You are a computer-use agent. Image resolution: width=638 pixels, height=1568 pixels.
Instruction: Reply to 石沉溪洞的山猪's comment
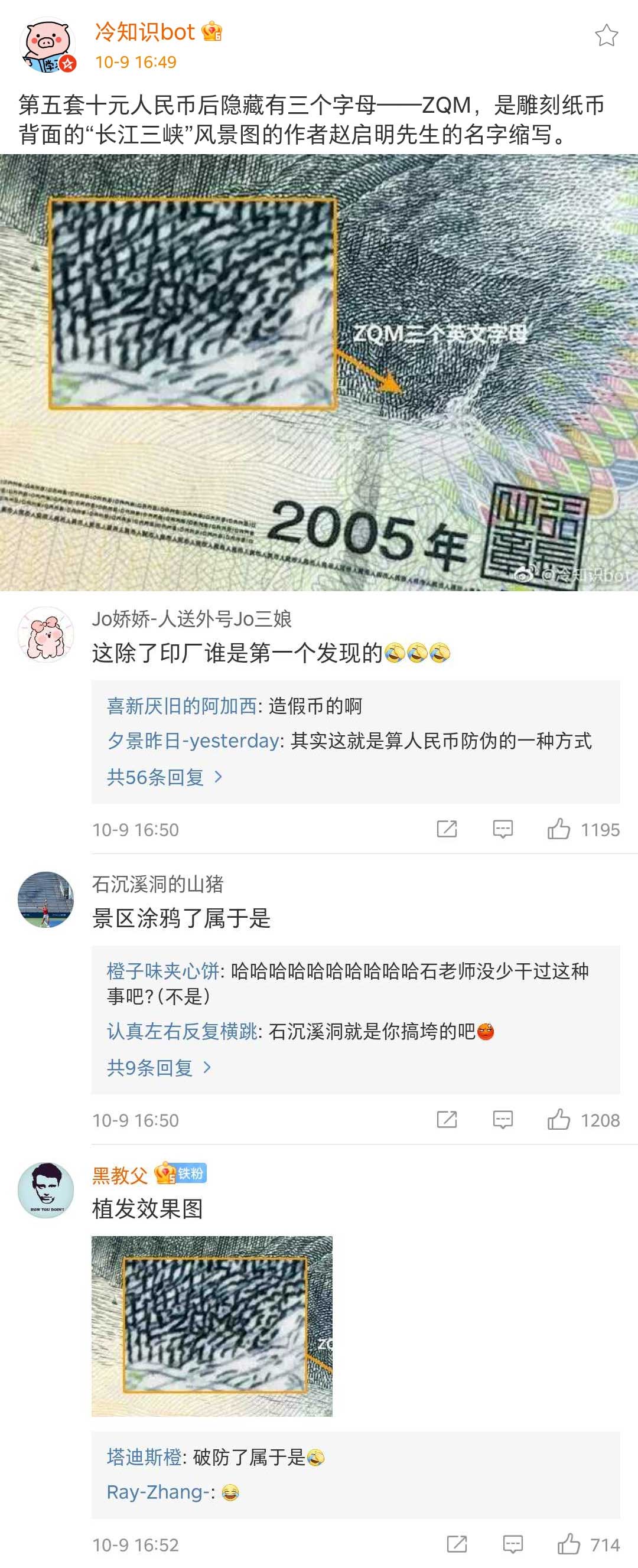(x=502, y=1119)
